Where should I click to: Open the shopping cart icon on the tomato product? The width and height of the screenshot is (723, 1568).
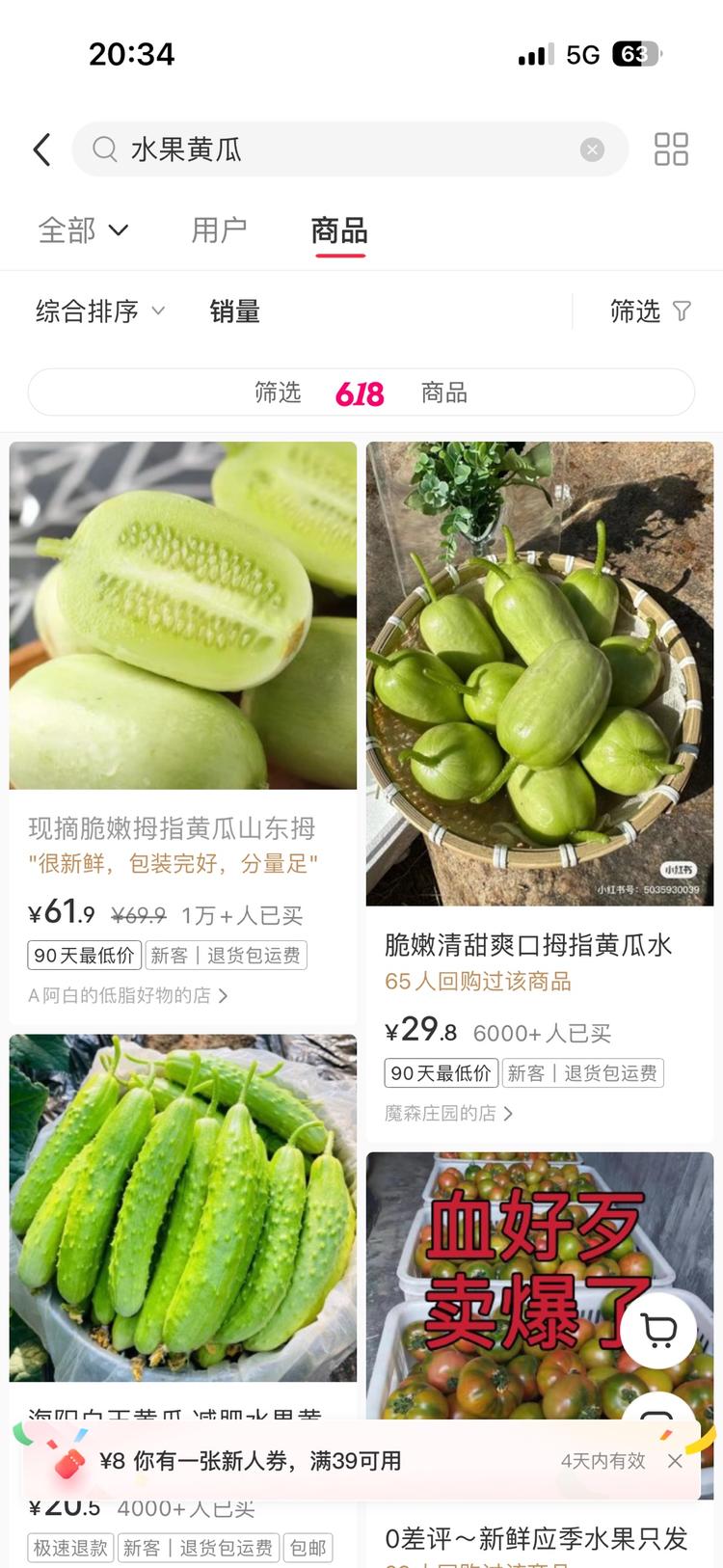658,1330
